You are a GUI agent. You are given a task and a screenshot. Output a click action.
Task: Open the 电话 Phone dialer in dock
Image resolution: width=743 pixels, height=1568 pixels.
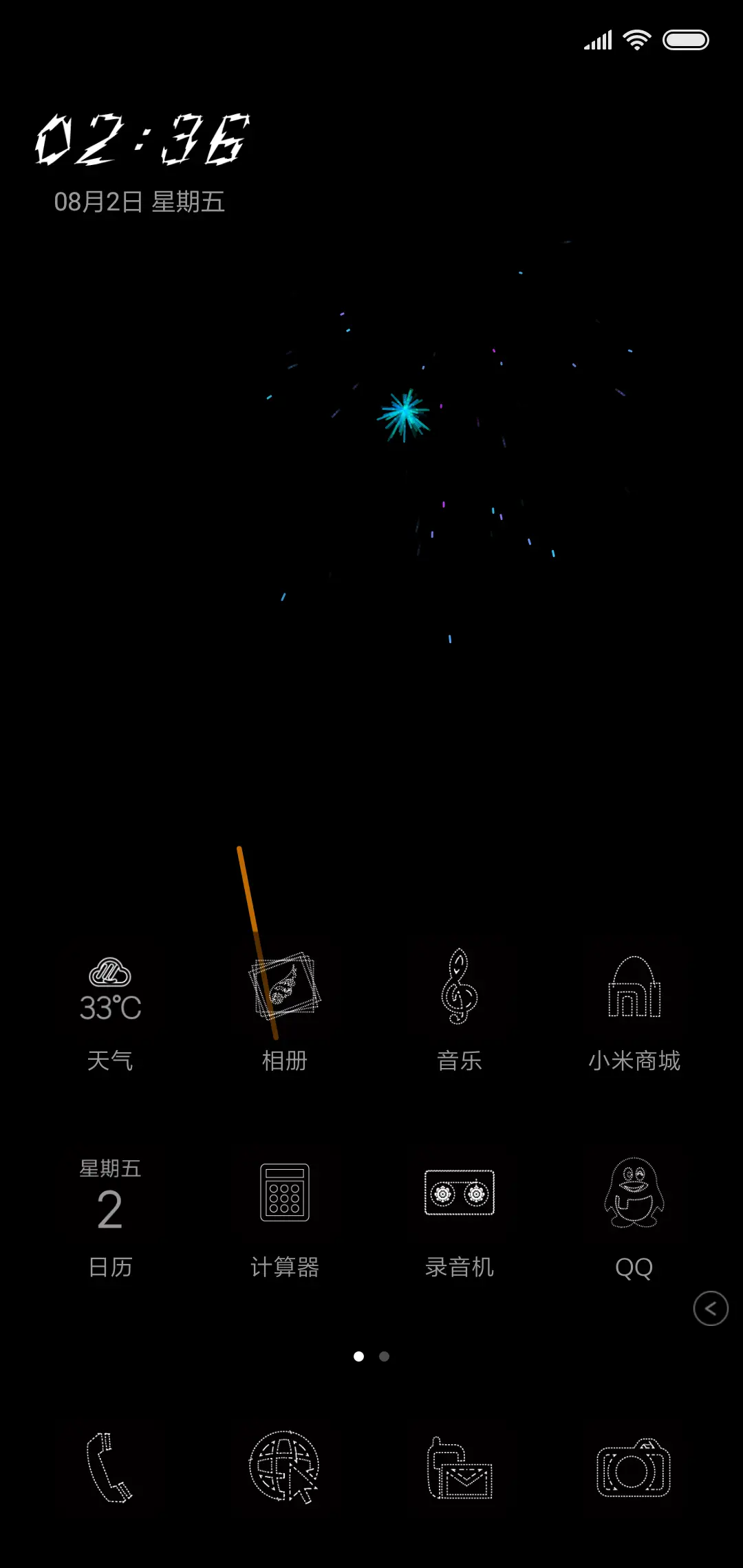(x=110, y=1465)
